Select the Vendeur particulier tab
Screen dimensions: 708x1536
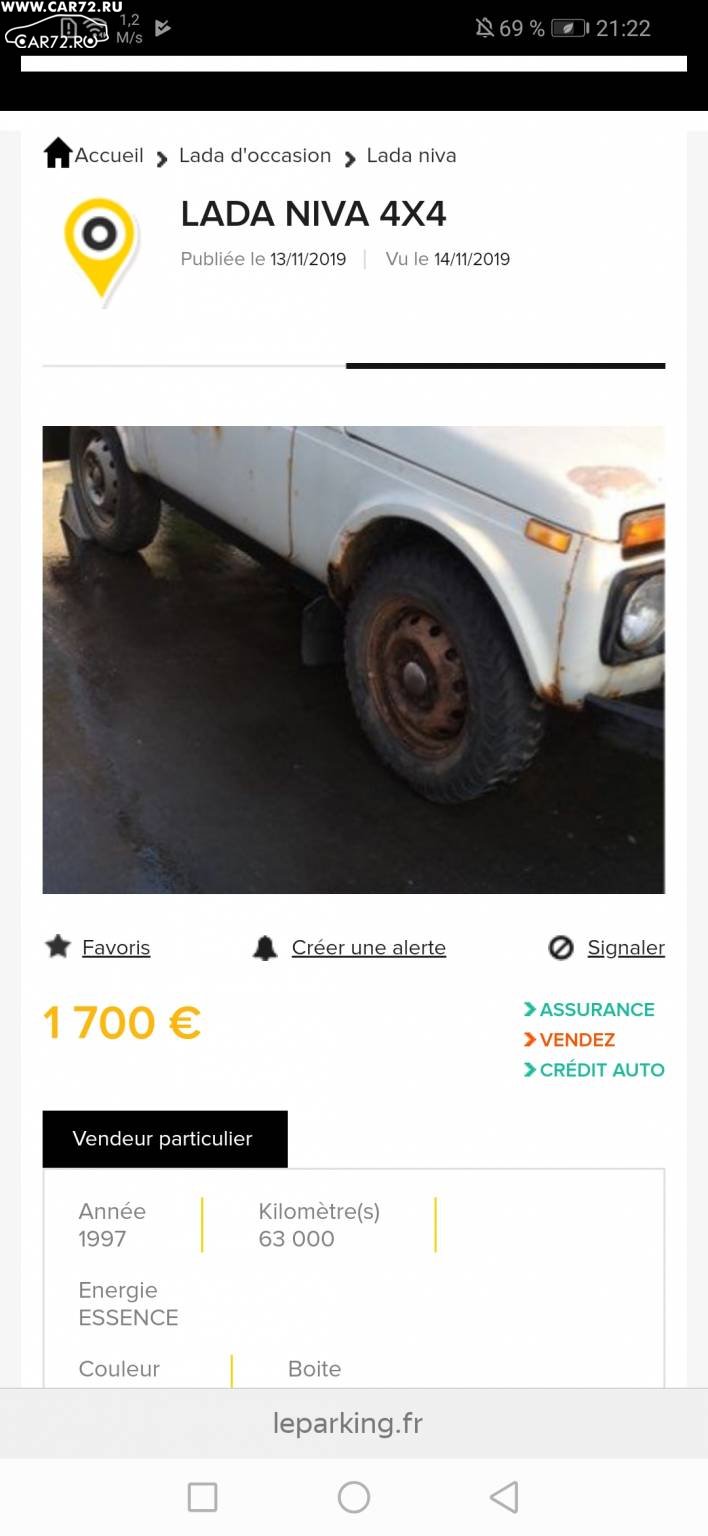pos(165,1139)
